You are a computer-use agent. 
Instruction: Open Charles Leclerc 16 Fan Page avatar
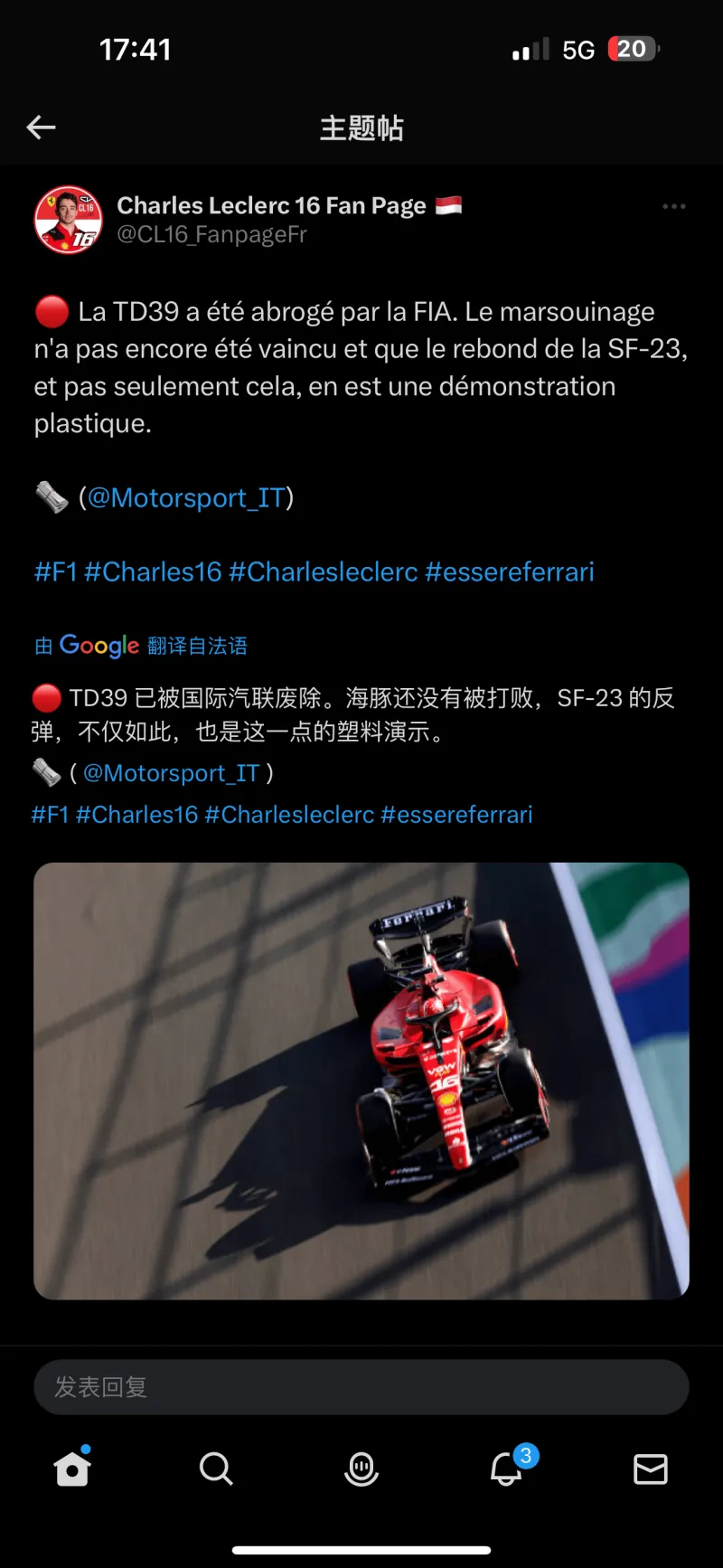[x=68, y=220]
